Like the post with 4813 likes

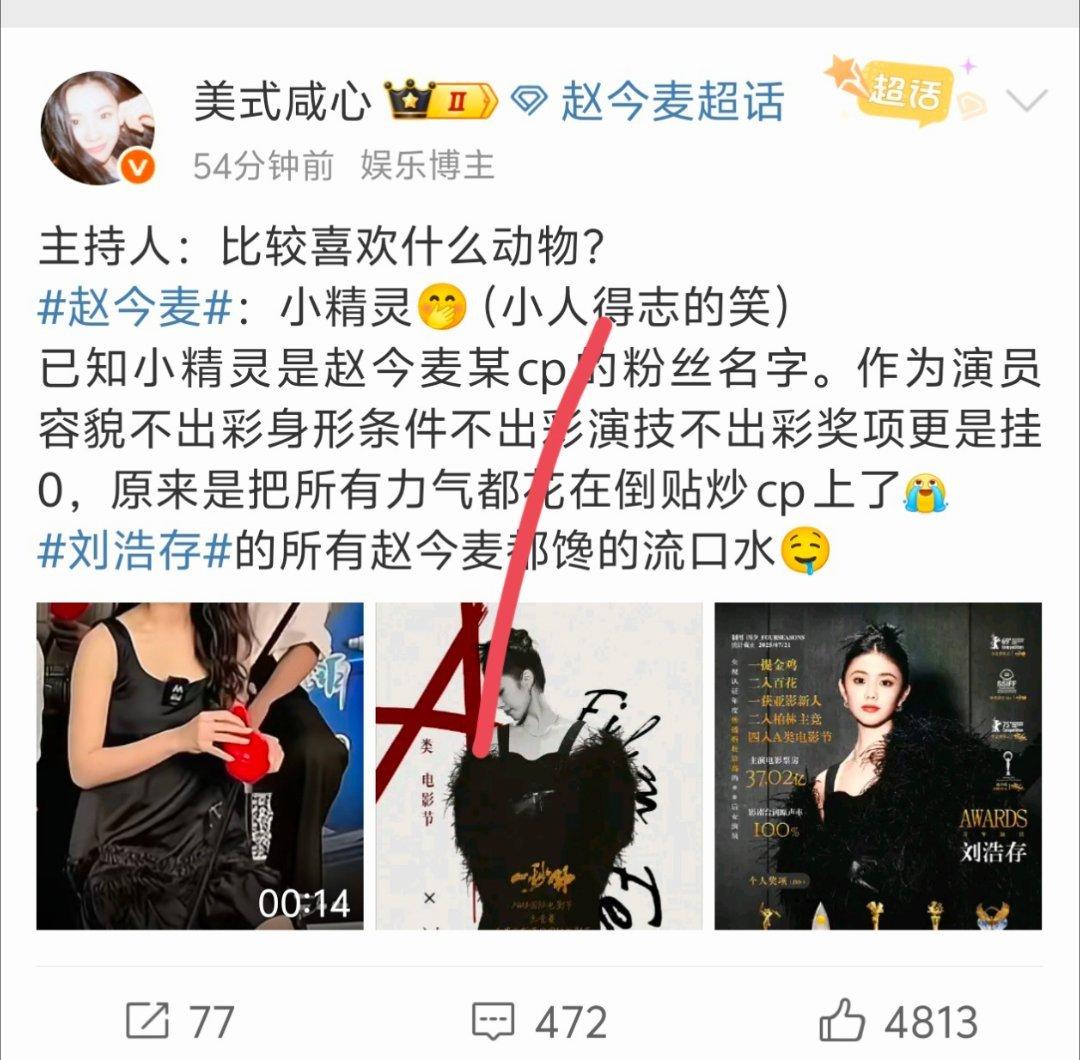click(x=898, y=1022)
